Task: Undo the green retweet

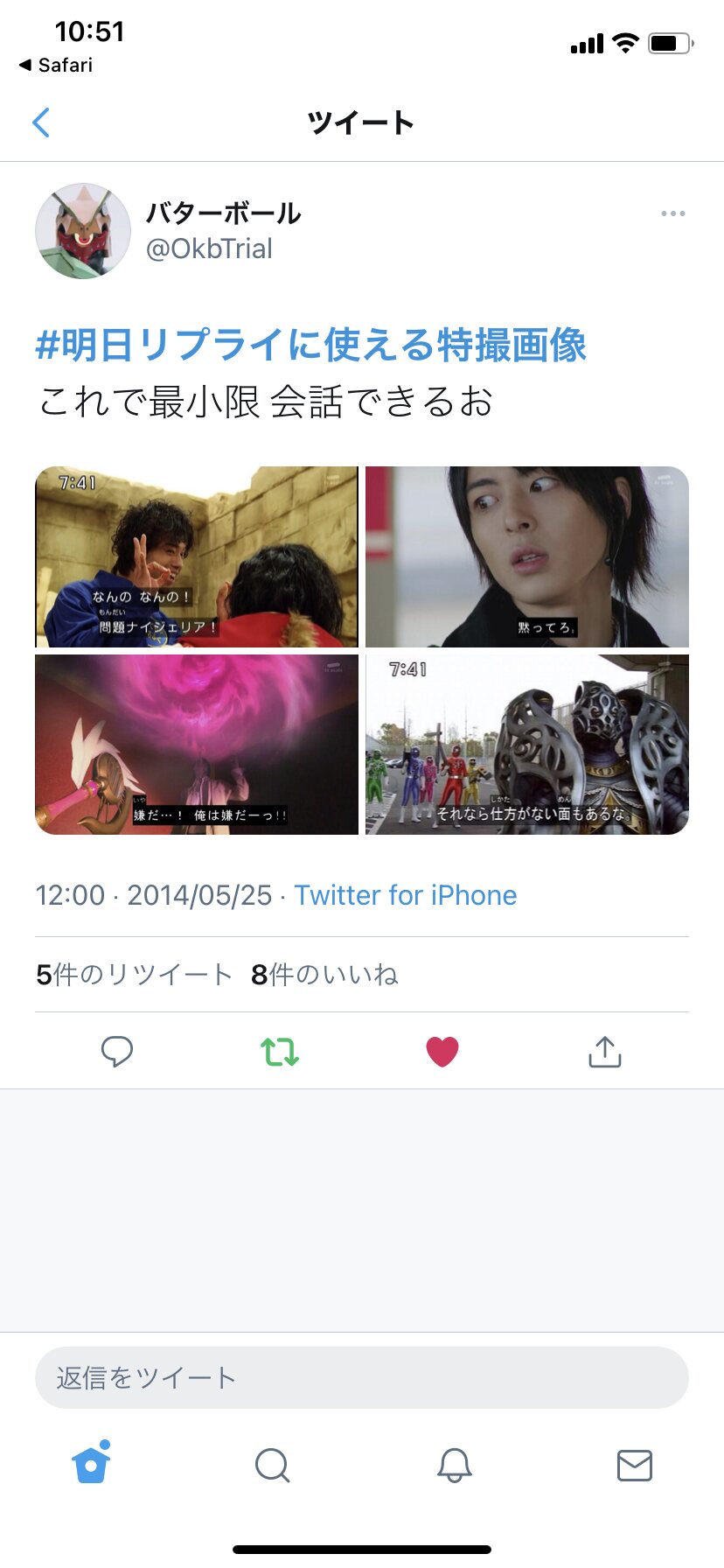Action: click(280, 1051)
